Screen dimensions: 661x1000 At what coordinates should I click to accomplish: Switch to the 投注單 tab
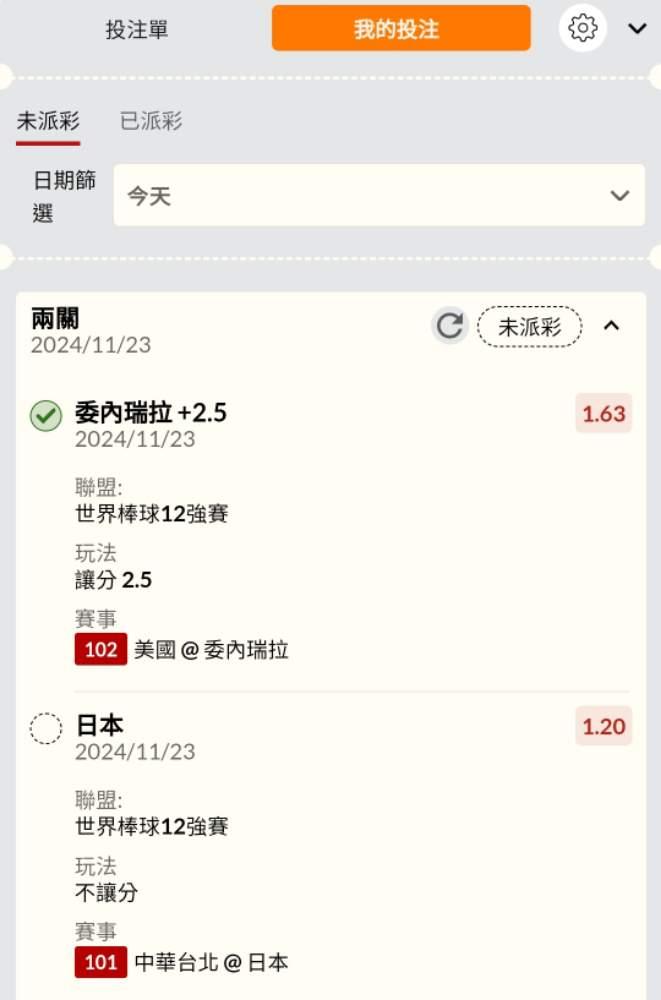click(x=137, y=29)
